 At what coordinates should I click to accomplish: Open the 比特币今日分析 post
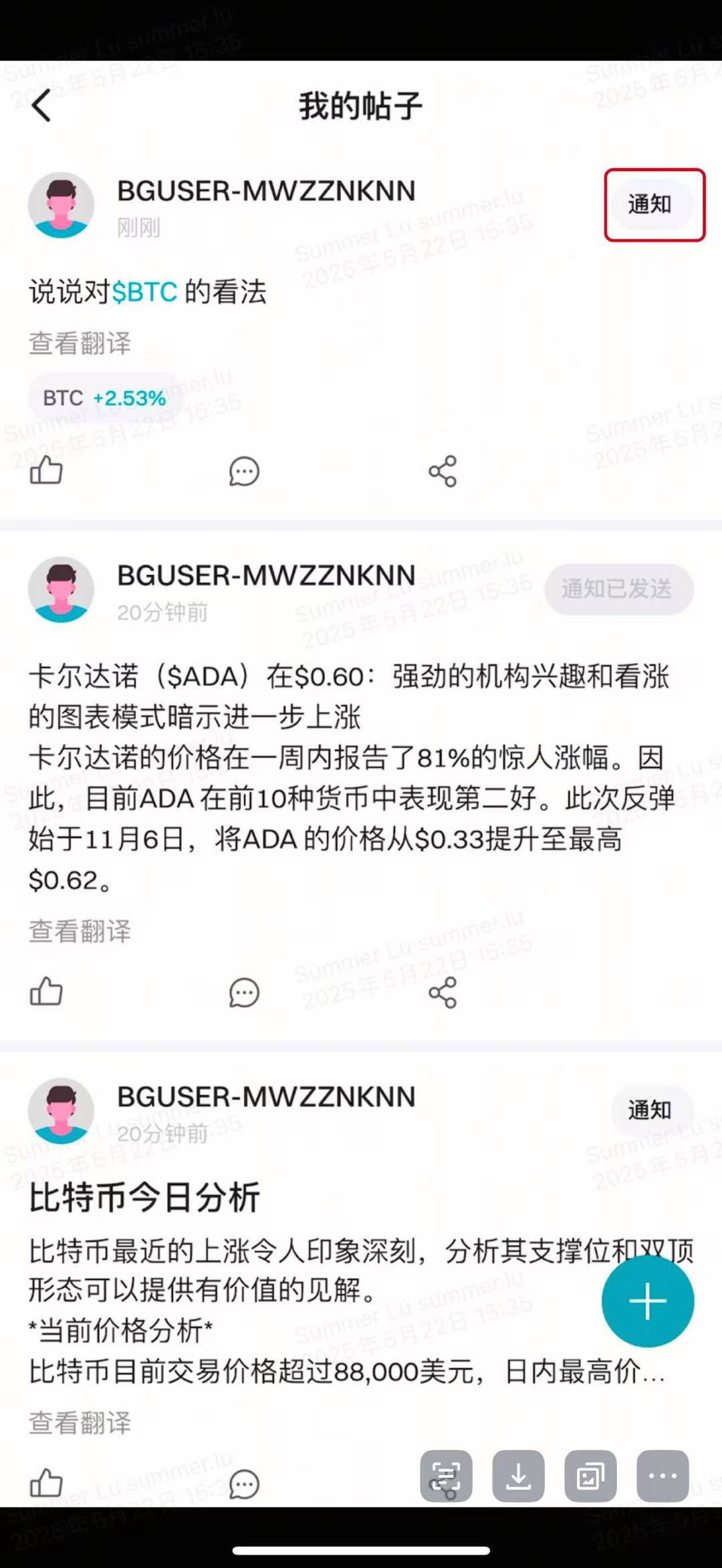[x=144, y=1198]
